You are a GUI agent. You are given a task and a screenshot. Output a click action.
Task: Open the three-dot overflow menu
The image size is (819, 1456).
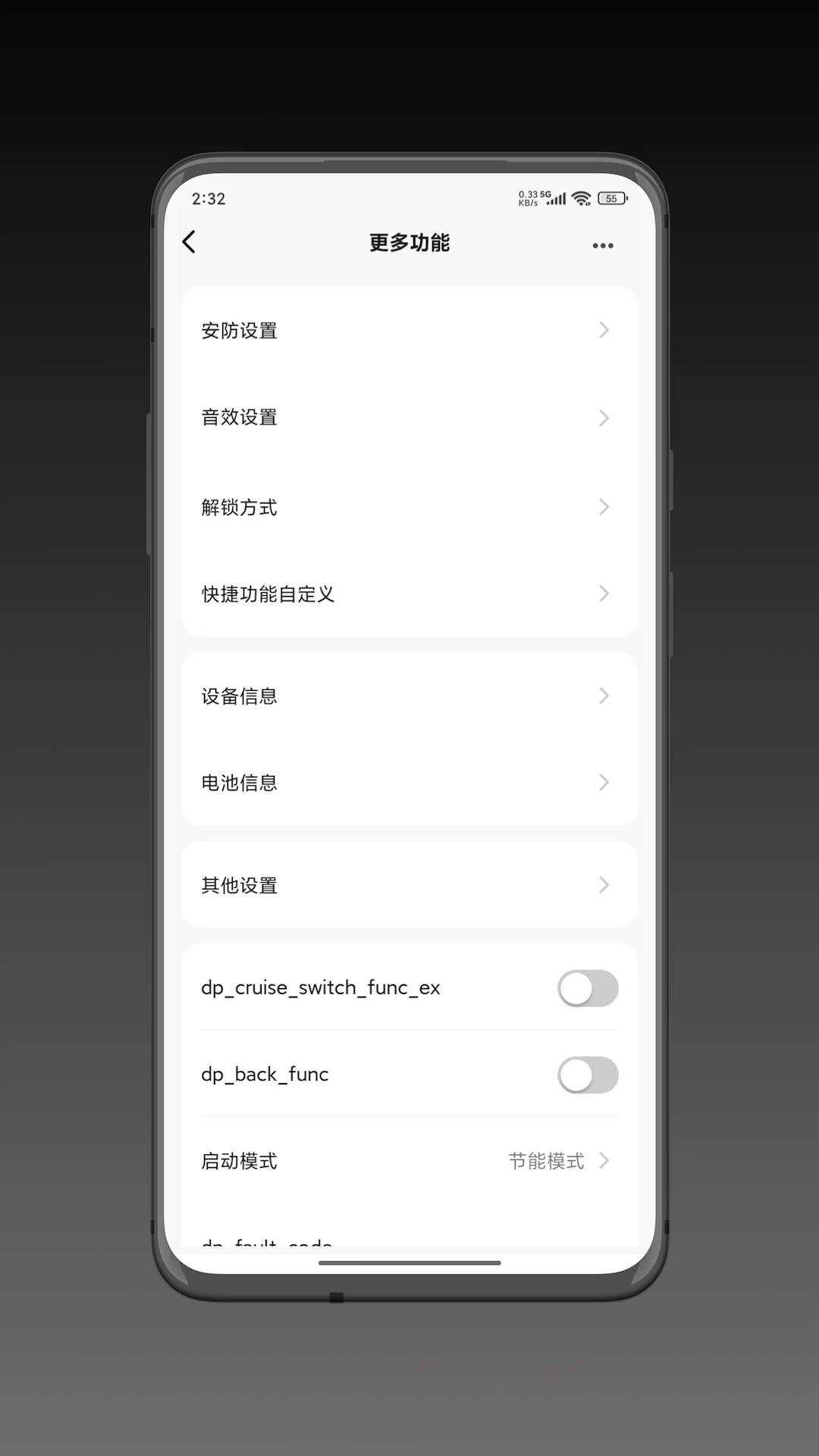pos(603,246)
